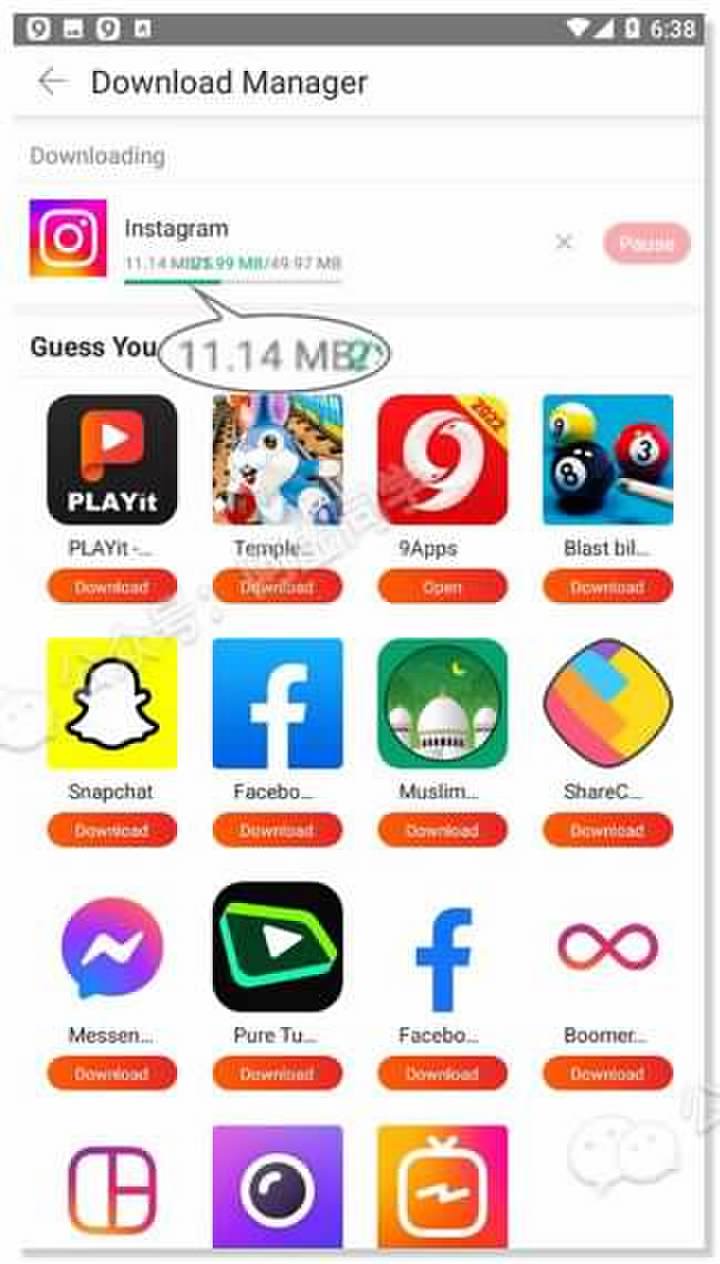Screen dimensions: 720x1264
Task: Open the 9Apps app
Action: (442, 587)
